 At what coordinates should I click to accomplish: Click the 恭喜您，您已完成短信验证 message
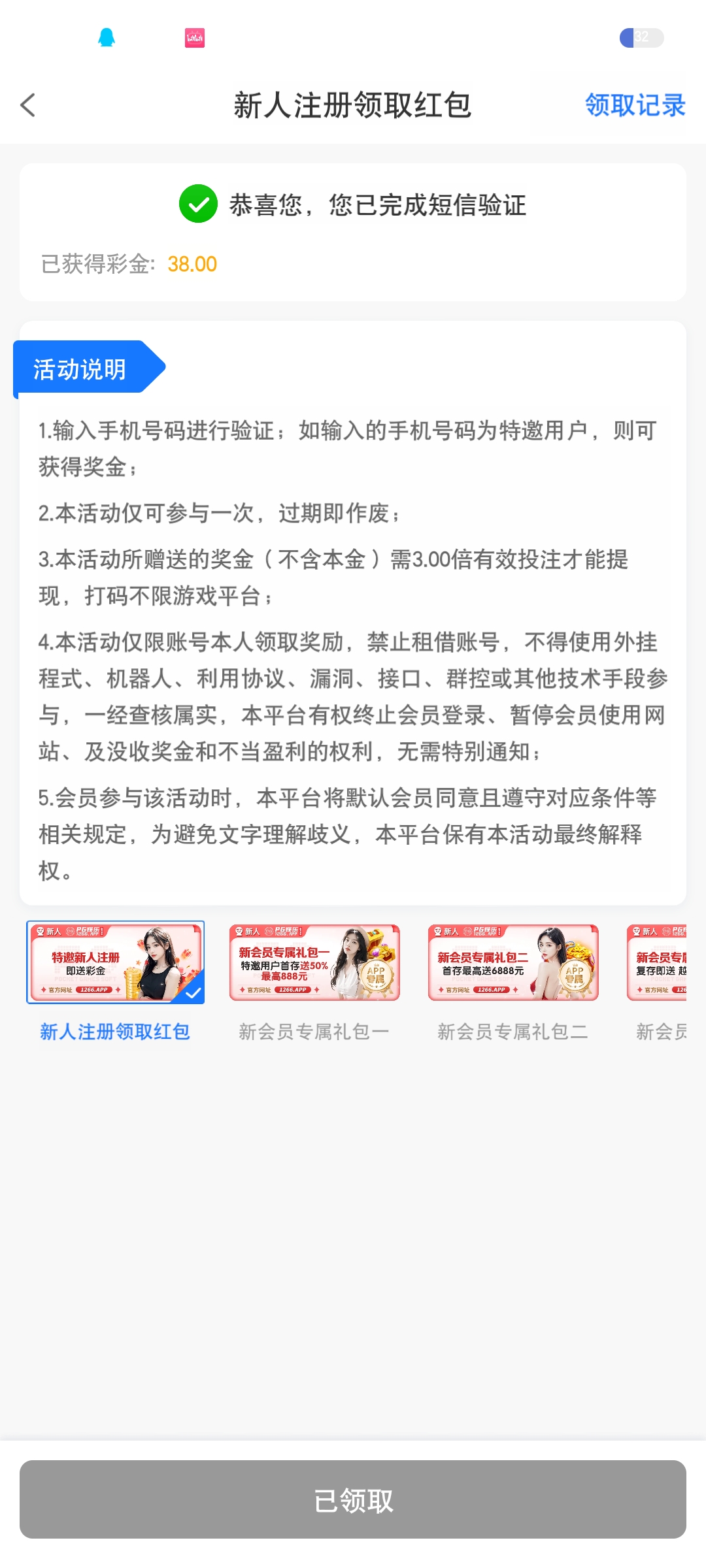380,206
